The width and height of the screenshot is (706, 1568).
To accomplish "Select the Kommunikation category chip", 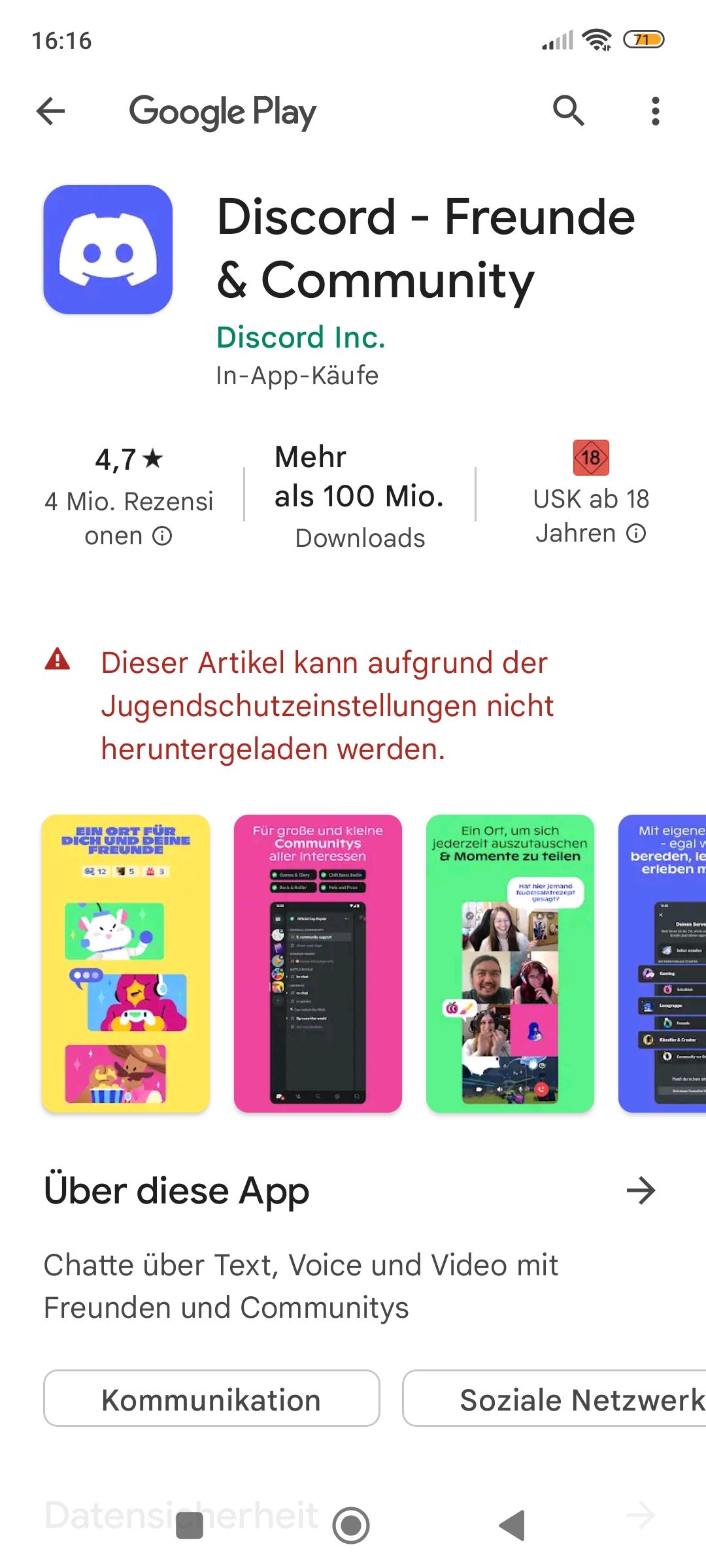I will point(211,1398).
